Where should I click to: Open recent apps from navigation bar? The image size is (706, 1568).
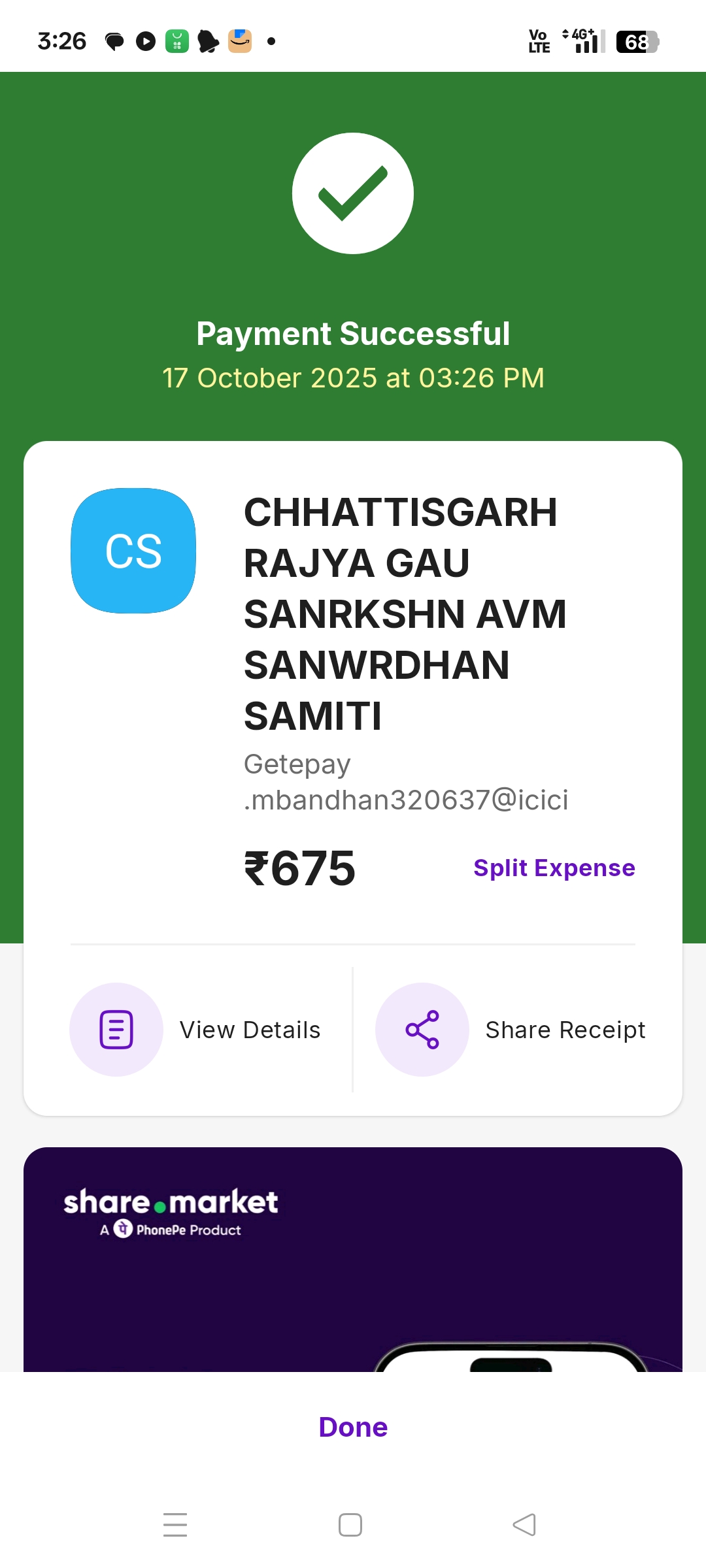click(x=175, y=1525)
